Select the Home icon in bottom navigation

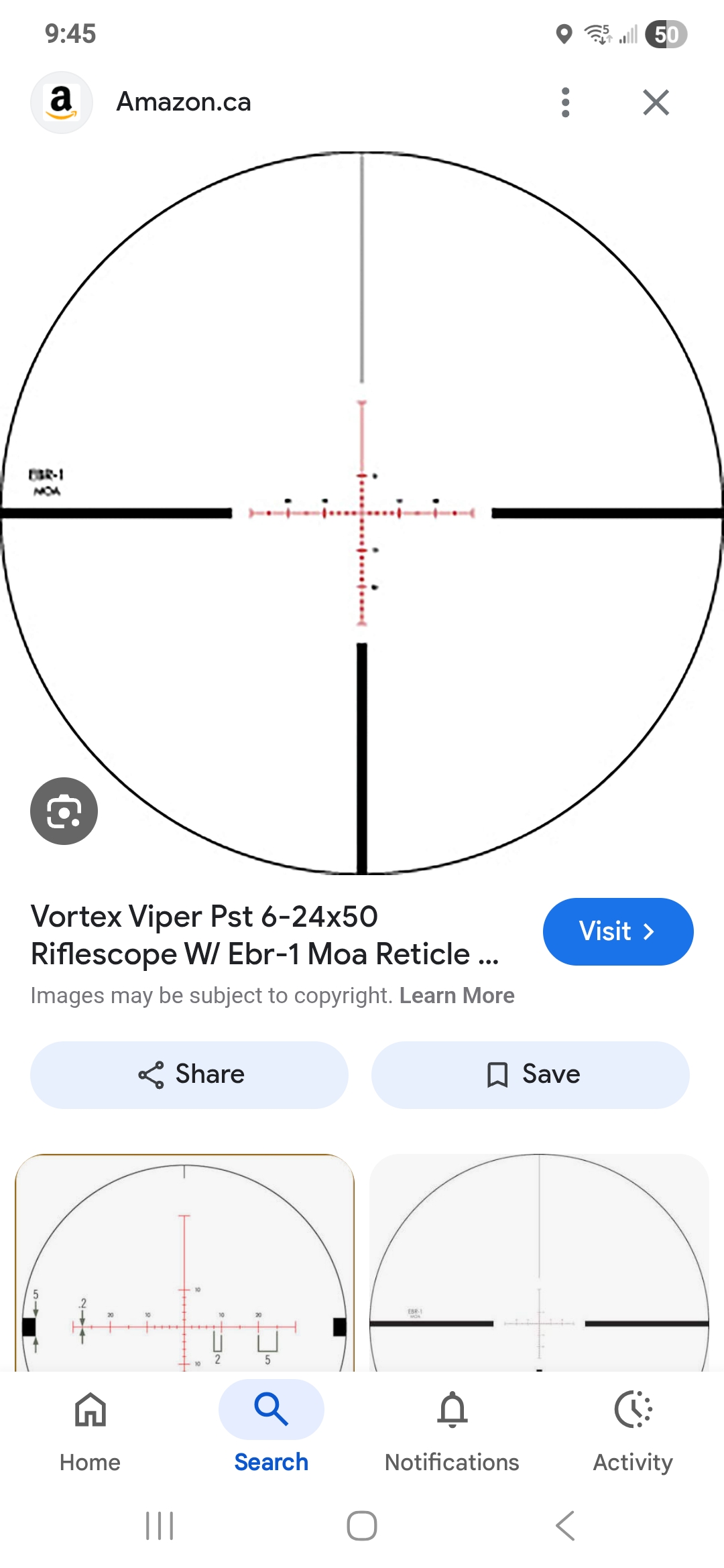(89, 1411)
